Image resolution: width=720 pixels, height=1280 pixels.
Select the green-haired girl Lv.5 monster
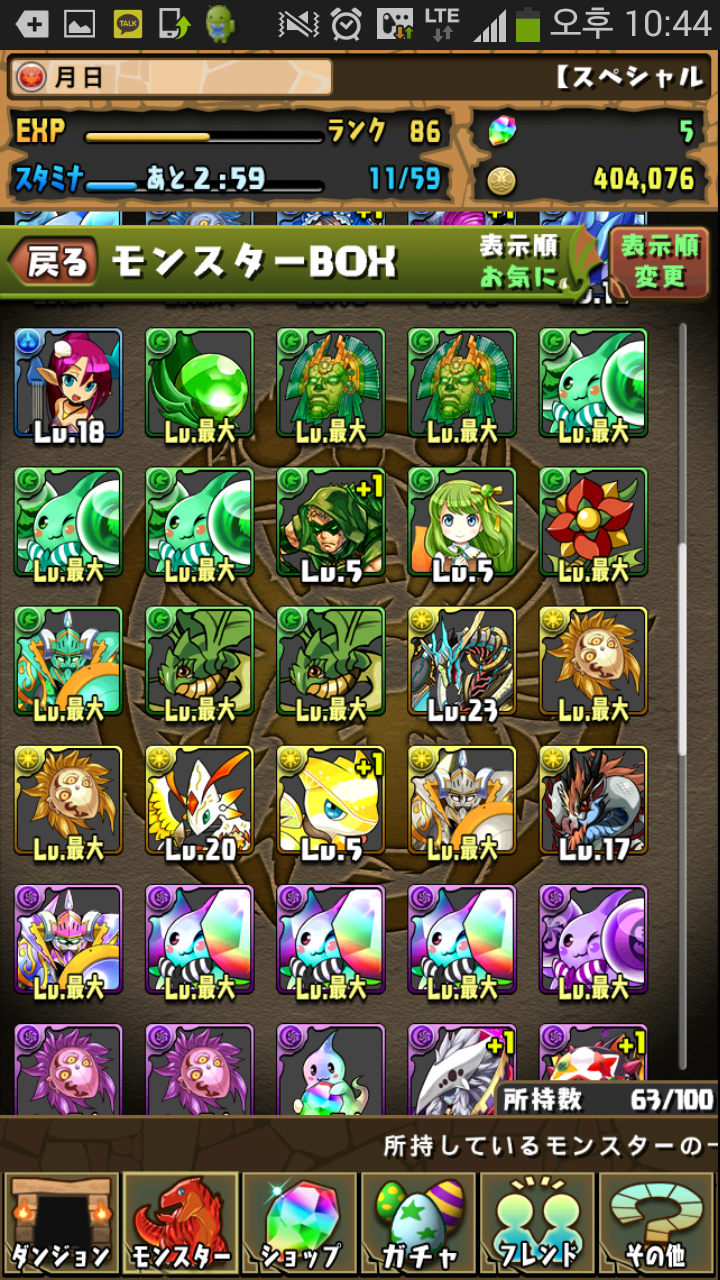click(x=462, y=522)
